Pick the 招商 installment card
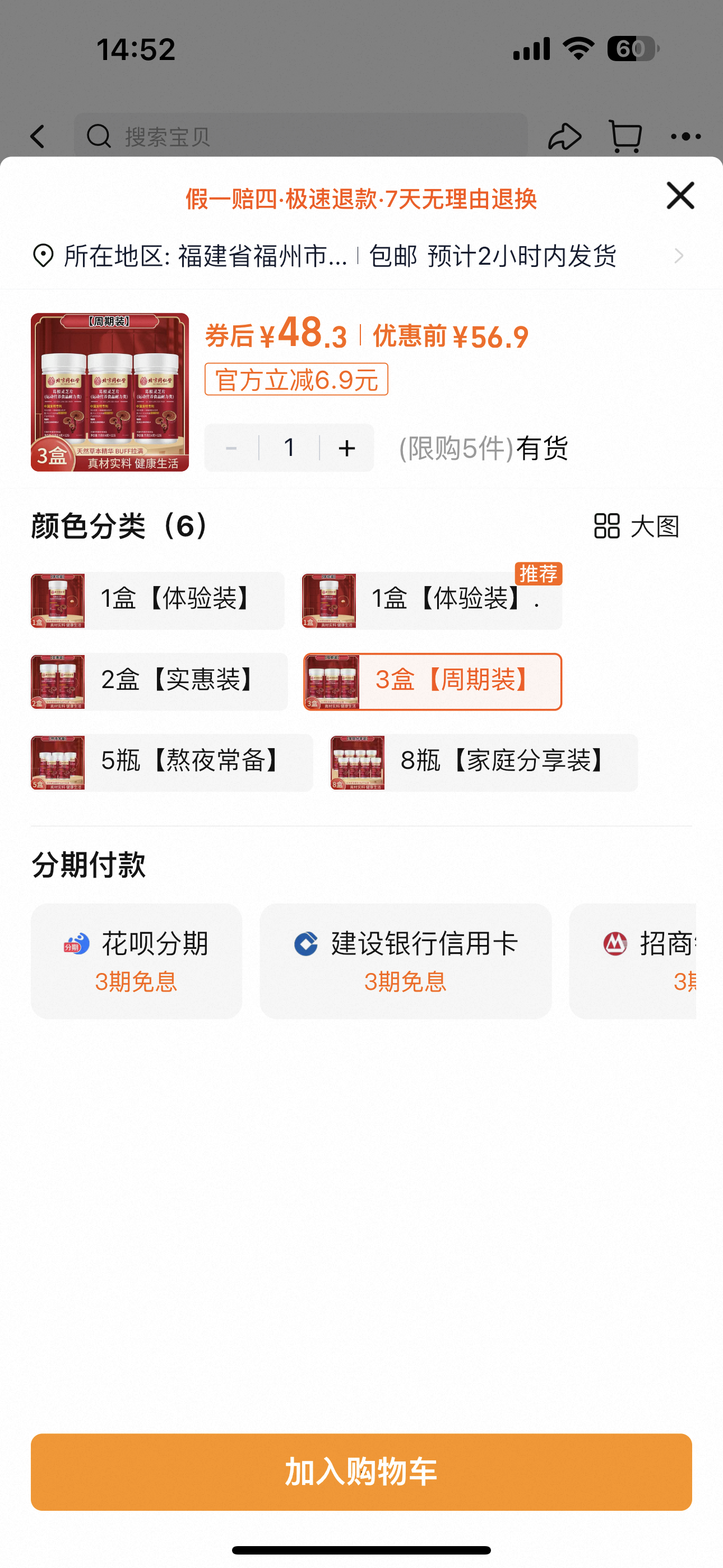Image resolution: width=723 pixels, height=1568 pixels. [x=634, y=961]
